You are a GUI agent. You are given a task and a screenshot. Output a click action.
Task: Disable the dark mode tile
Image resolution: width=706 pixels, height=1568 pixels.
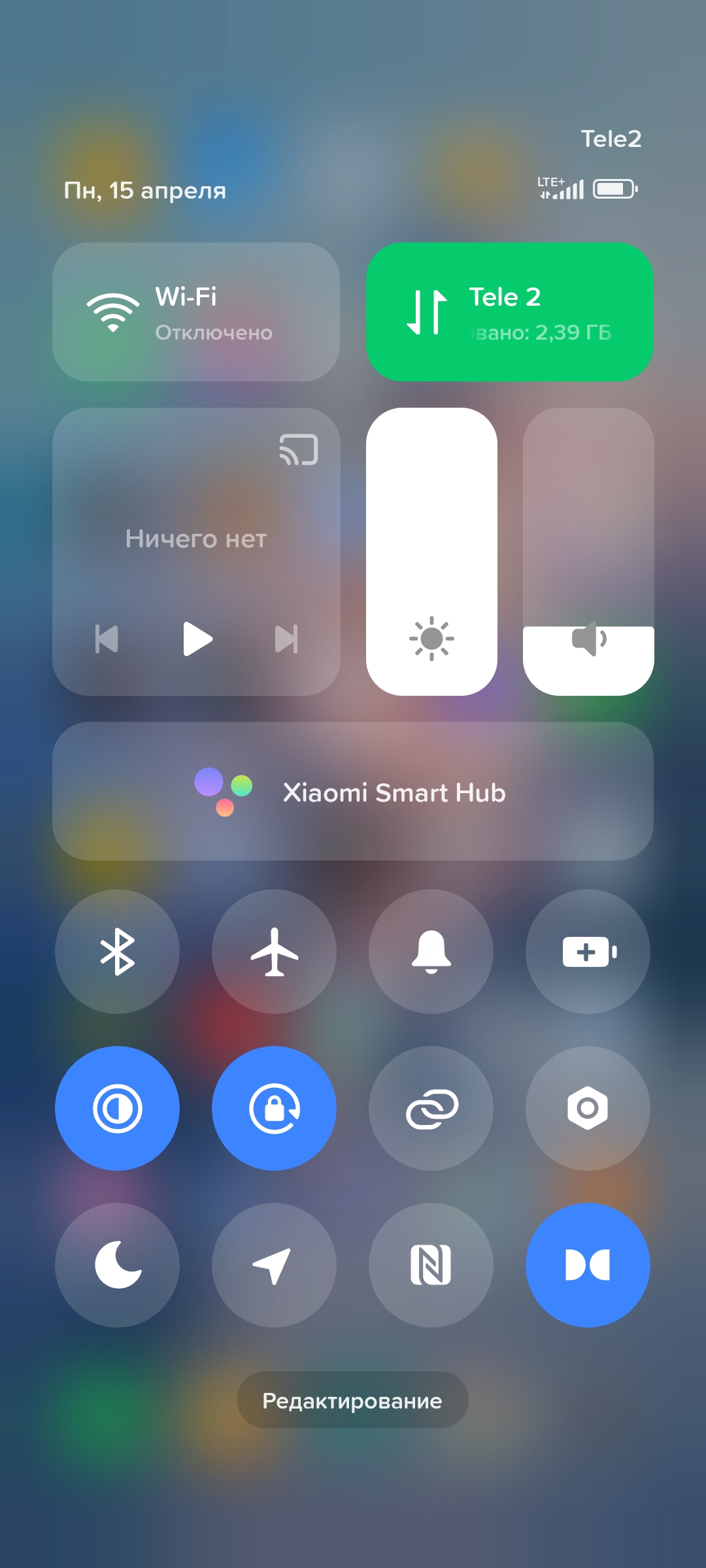(118, 1108)
